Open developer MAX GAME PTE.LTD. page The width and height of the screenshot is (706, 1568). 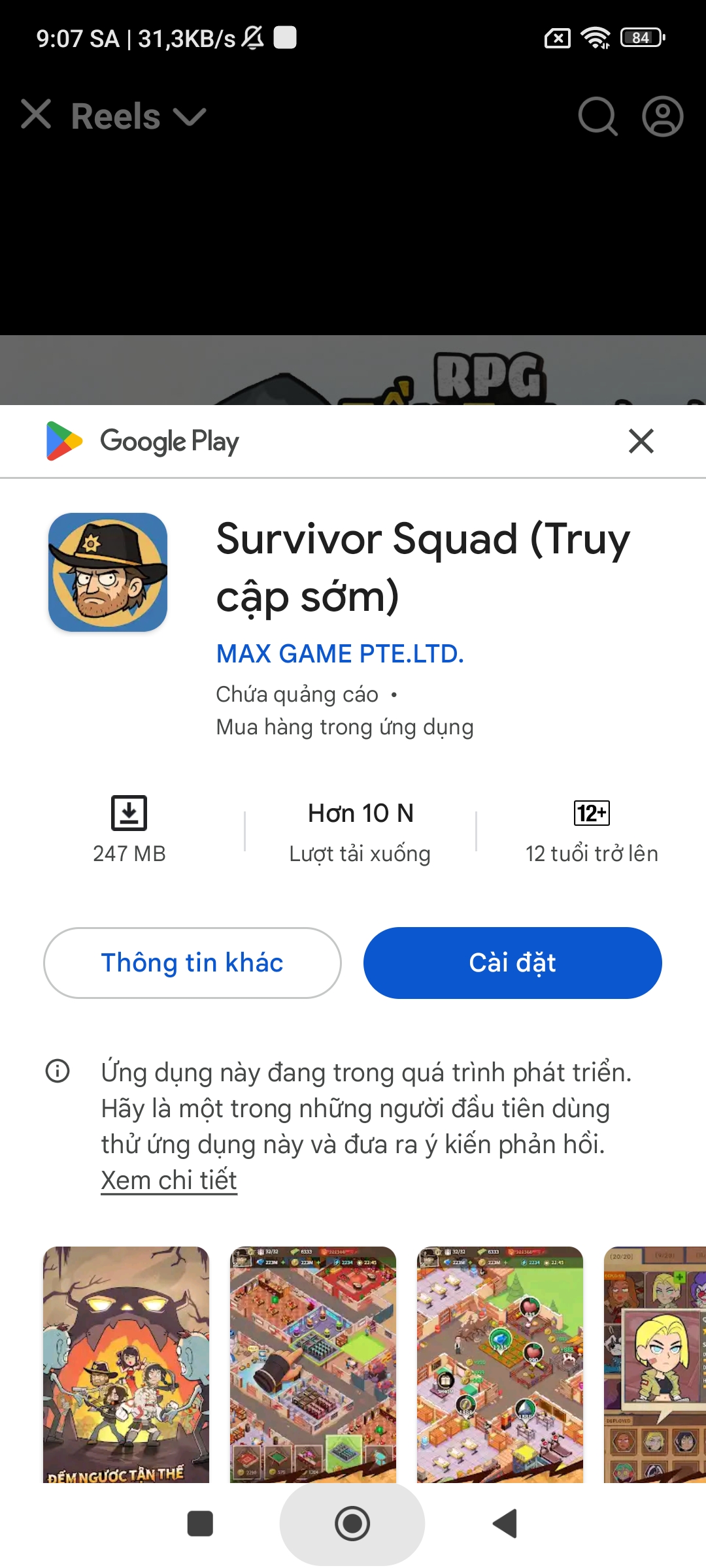click(340, 653)
